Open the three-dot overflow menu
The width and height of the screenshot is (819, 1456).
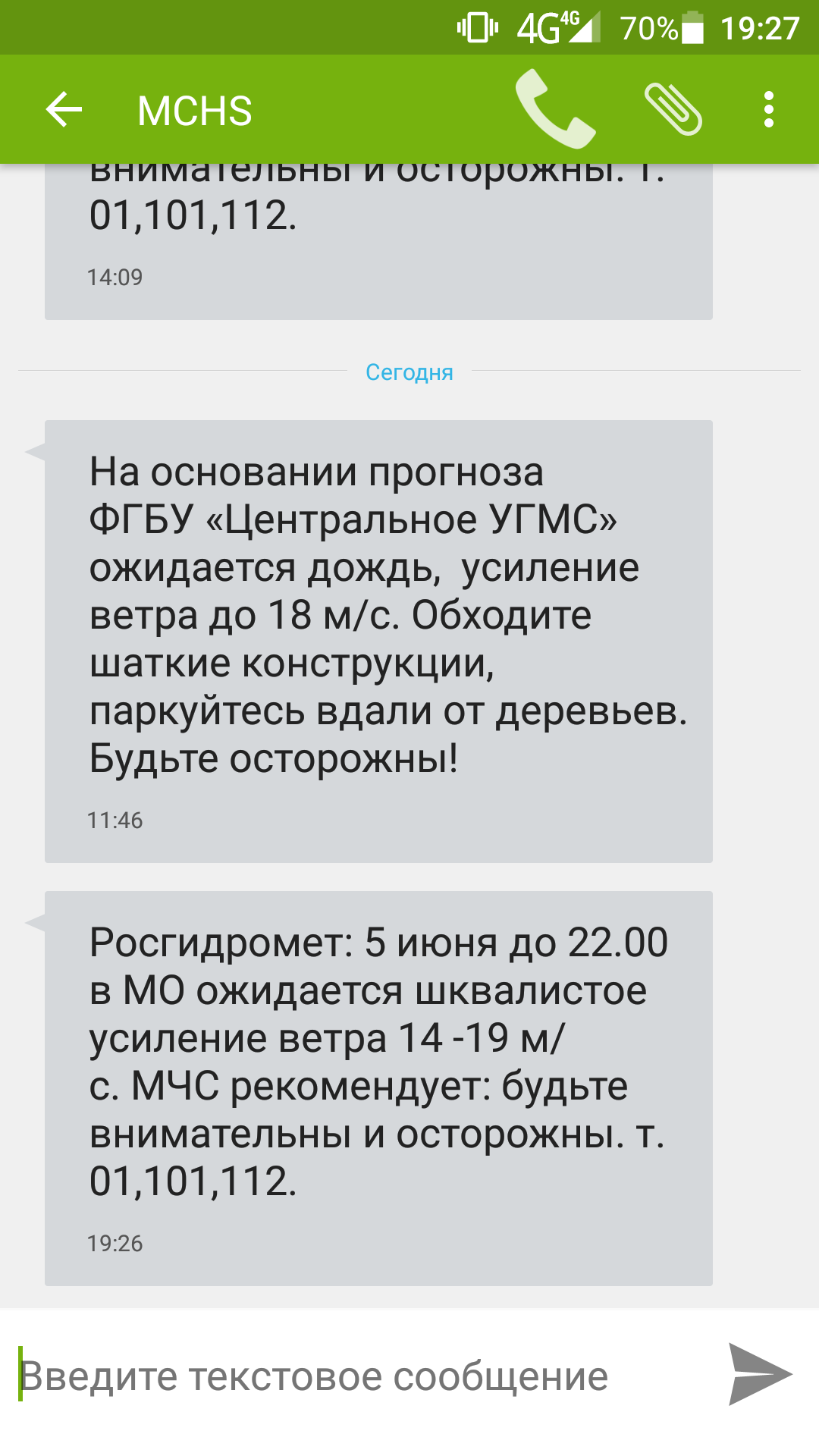pyautogui.click(x=769, y=110)
